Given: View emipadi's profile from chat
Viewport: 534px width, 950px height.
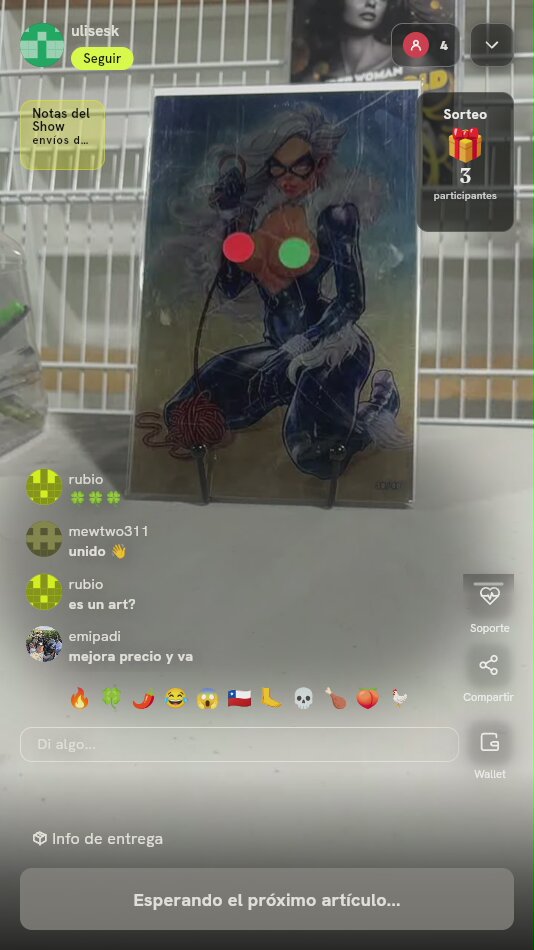Looking at the screenshot, I should (x=44, y=644).
